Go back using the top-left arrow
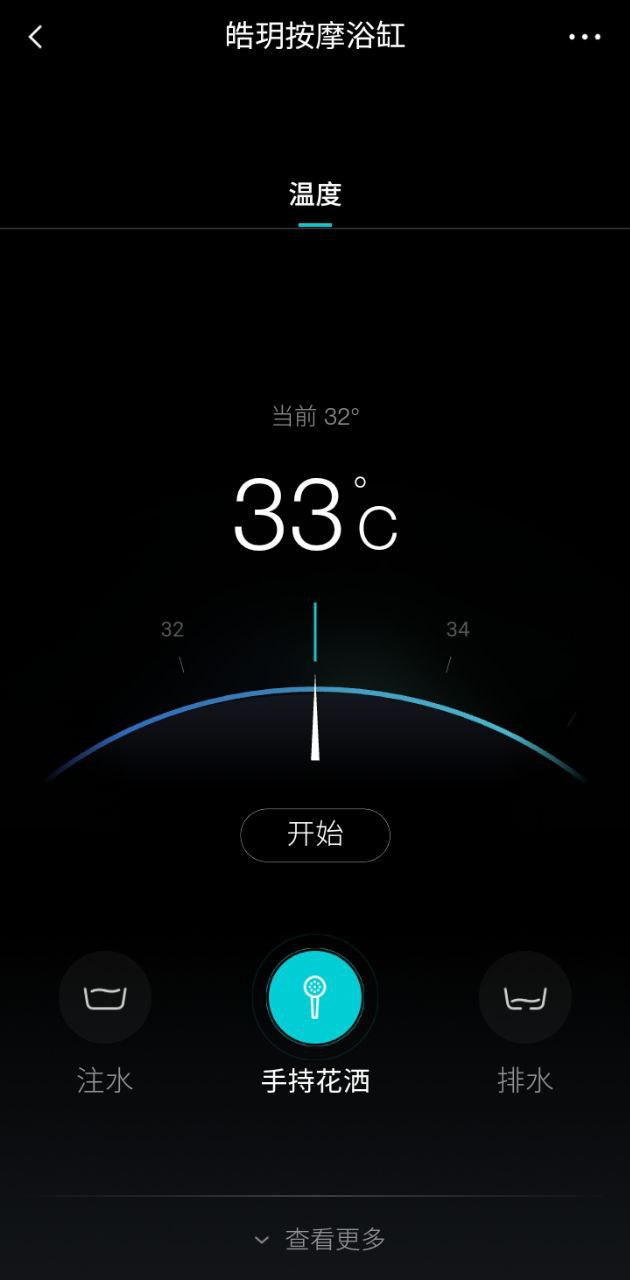 click(36, 38)
